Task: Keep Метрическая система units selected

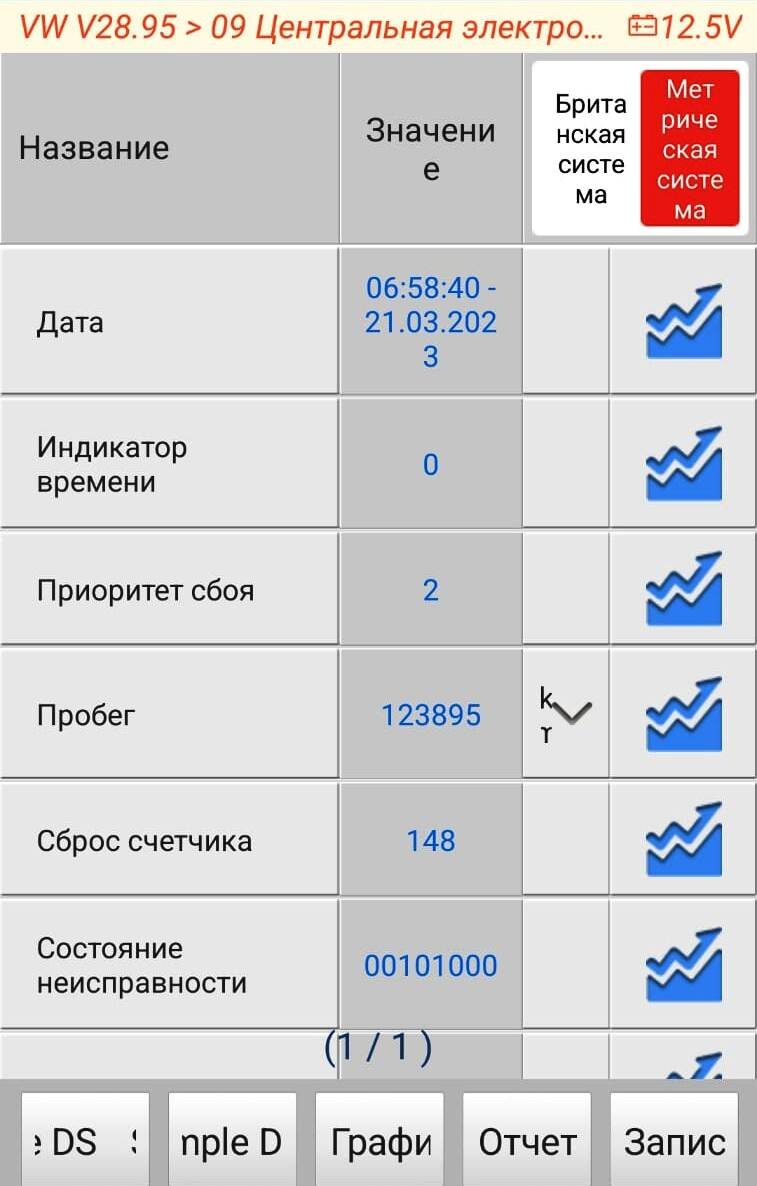Action: (690, 146)
